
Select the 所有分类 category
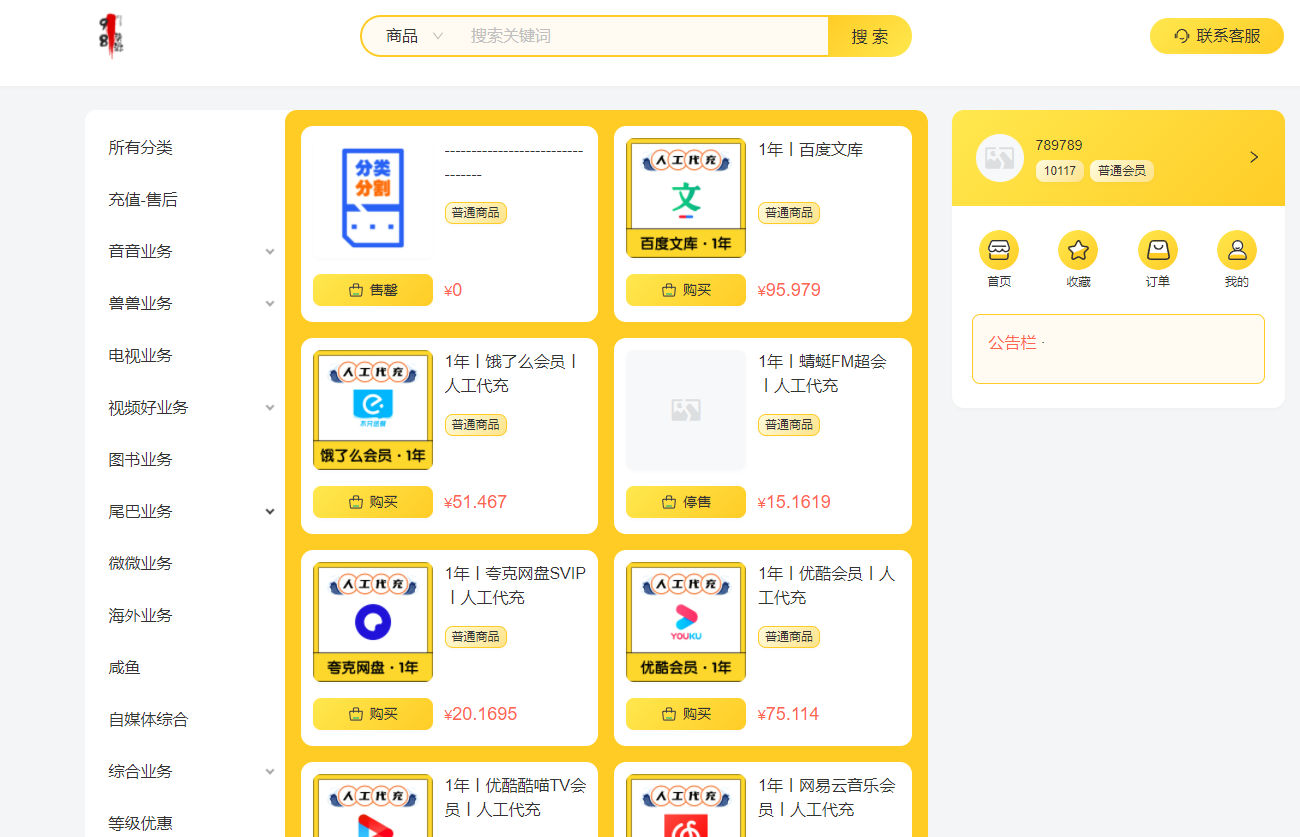point(141,148)
